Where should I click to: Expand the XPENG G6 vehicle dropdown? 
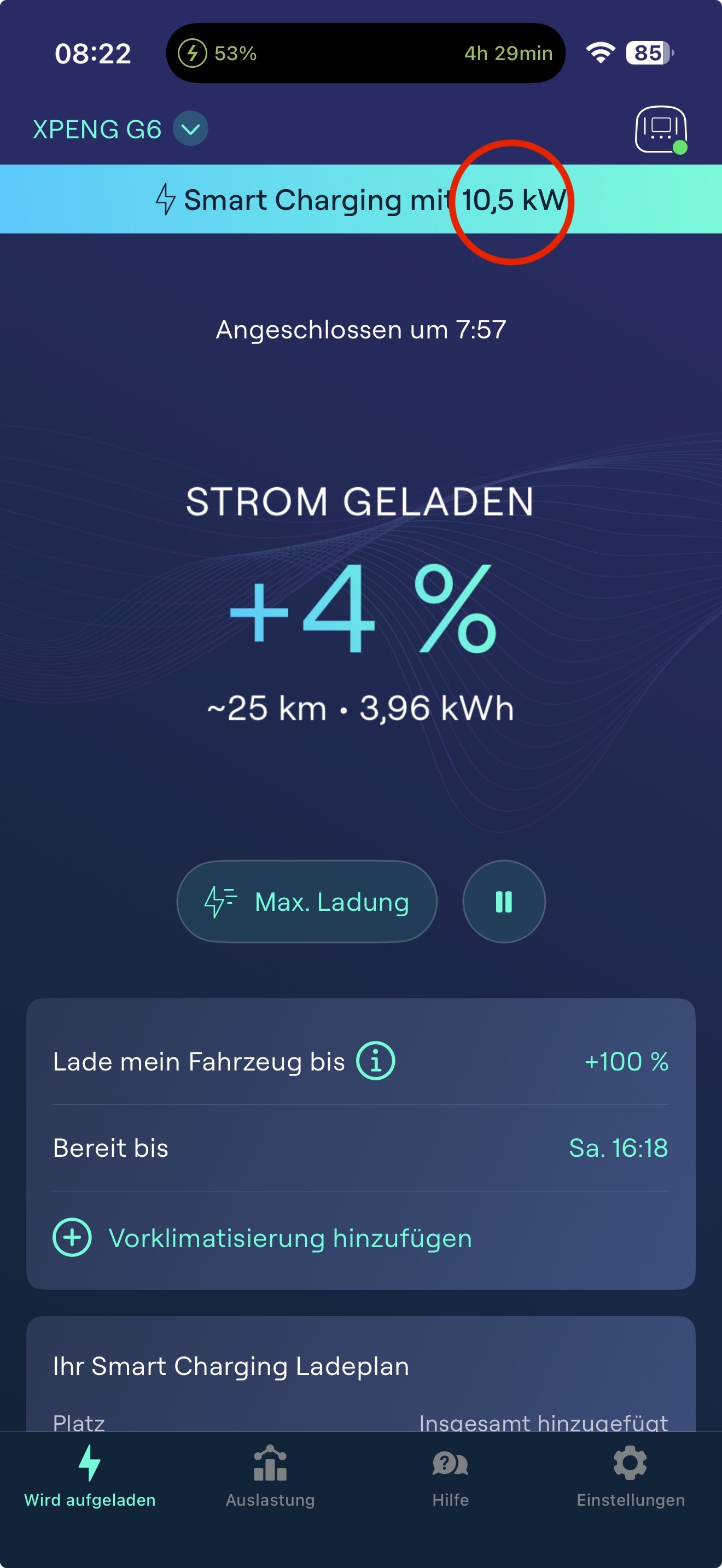point(190,129)
